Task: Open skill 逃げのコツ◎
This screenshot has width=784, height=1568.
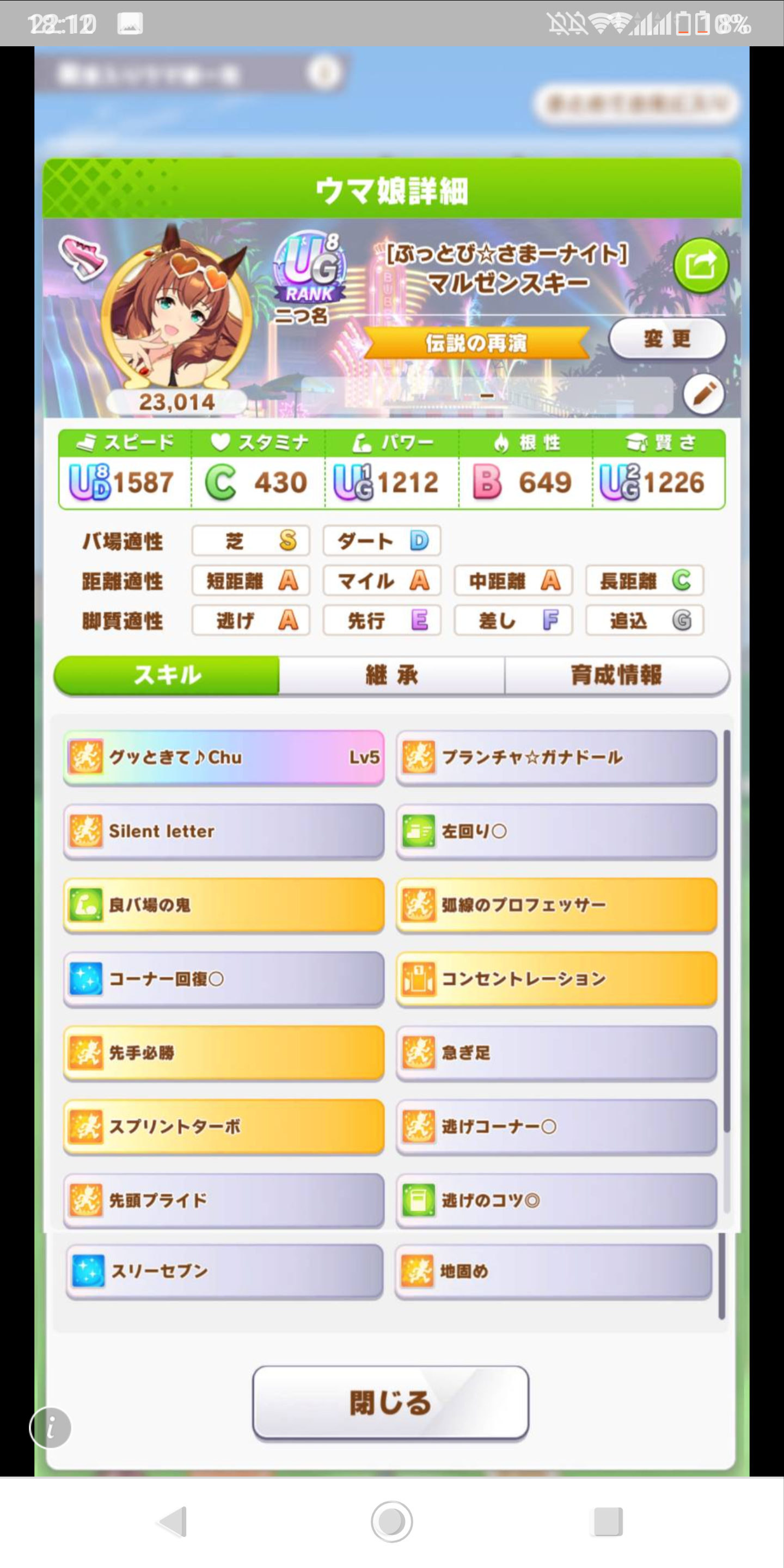Action: point(556,1200)
